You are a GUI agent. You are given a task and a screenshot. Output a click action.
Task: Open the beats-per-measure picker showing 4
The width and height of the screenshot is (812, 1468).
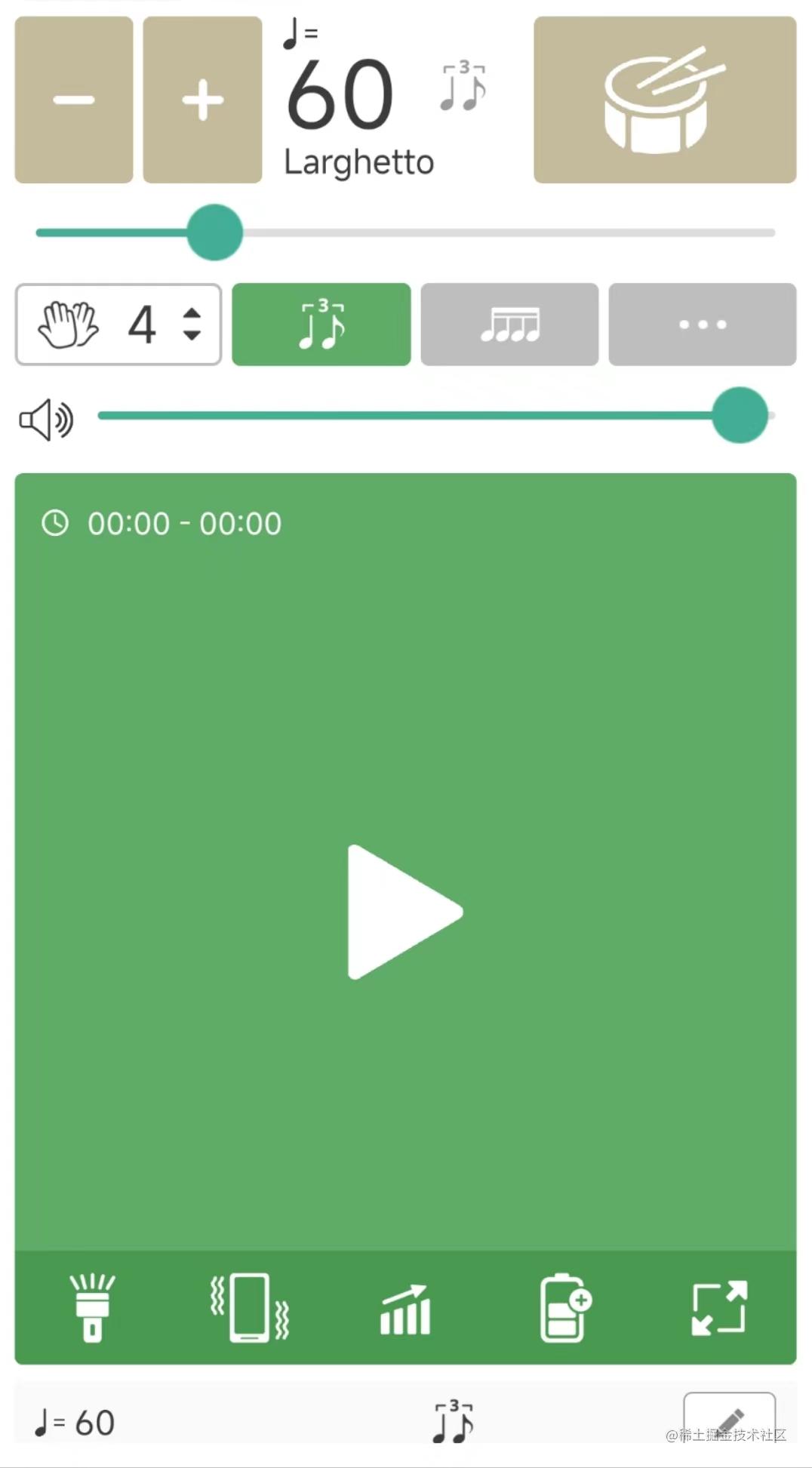pos(118,325)
